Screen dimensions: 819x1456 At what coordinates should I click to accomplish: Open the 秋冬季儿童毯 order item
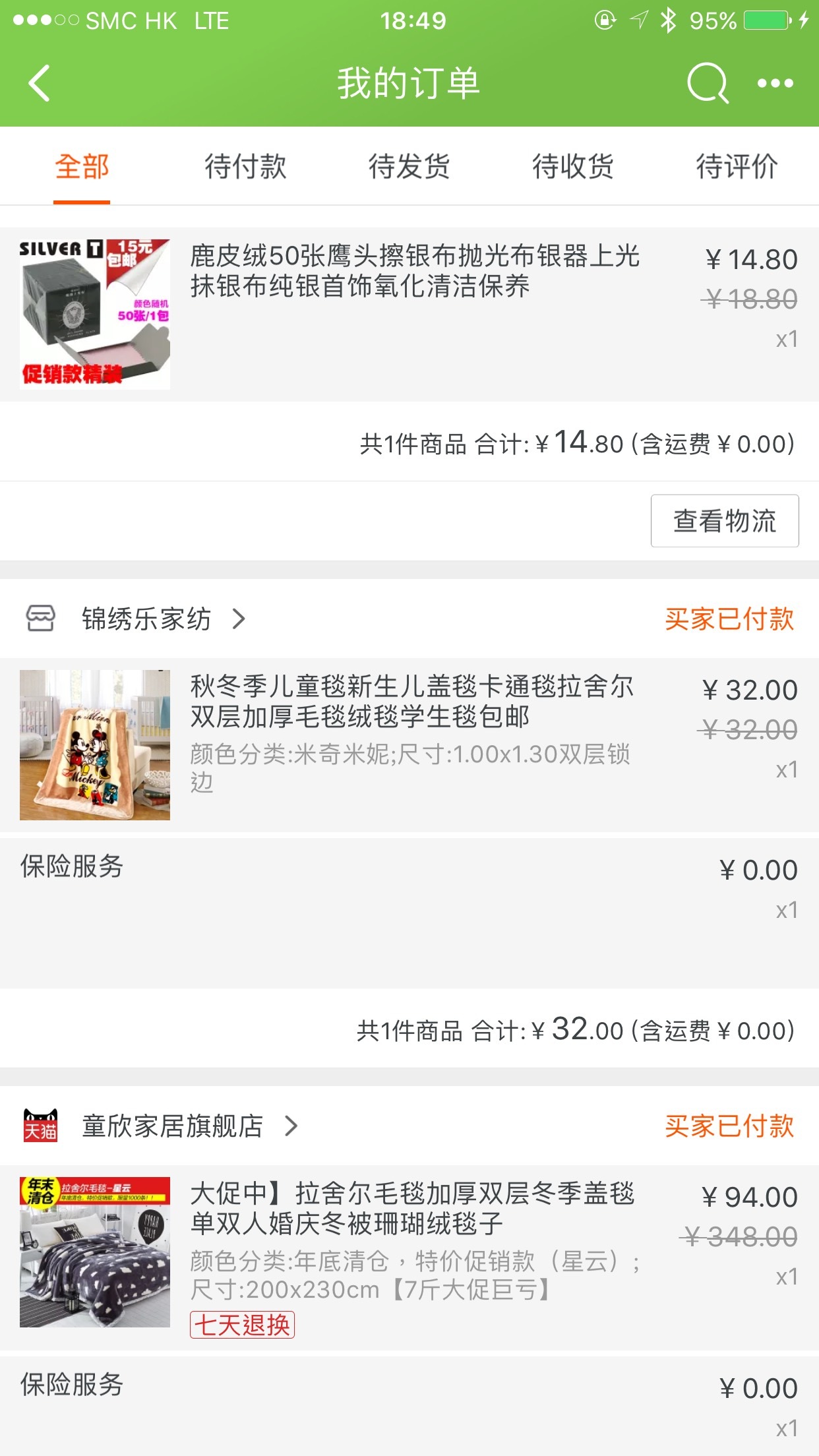tap(409, 745)
